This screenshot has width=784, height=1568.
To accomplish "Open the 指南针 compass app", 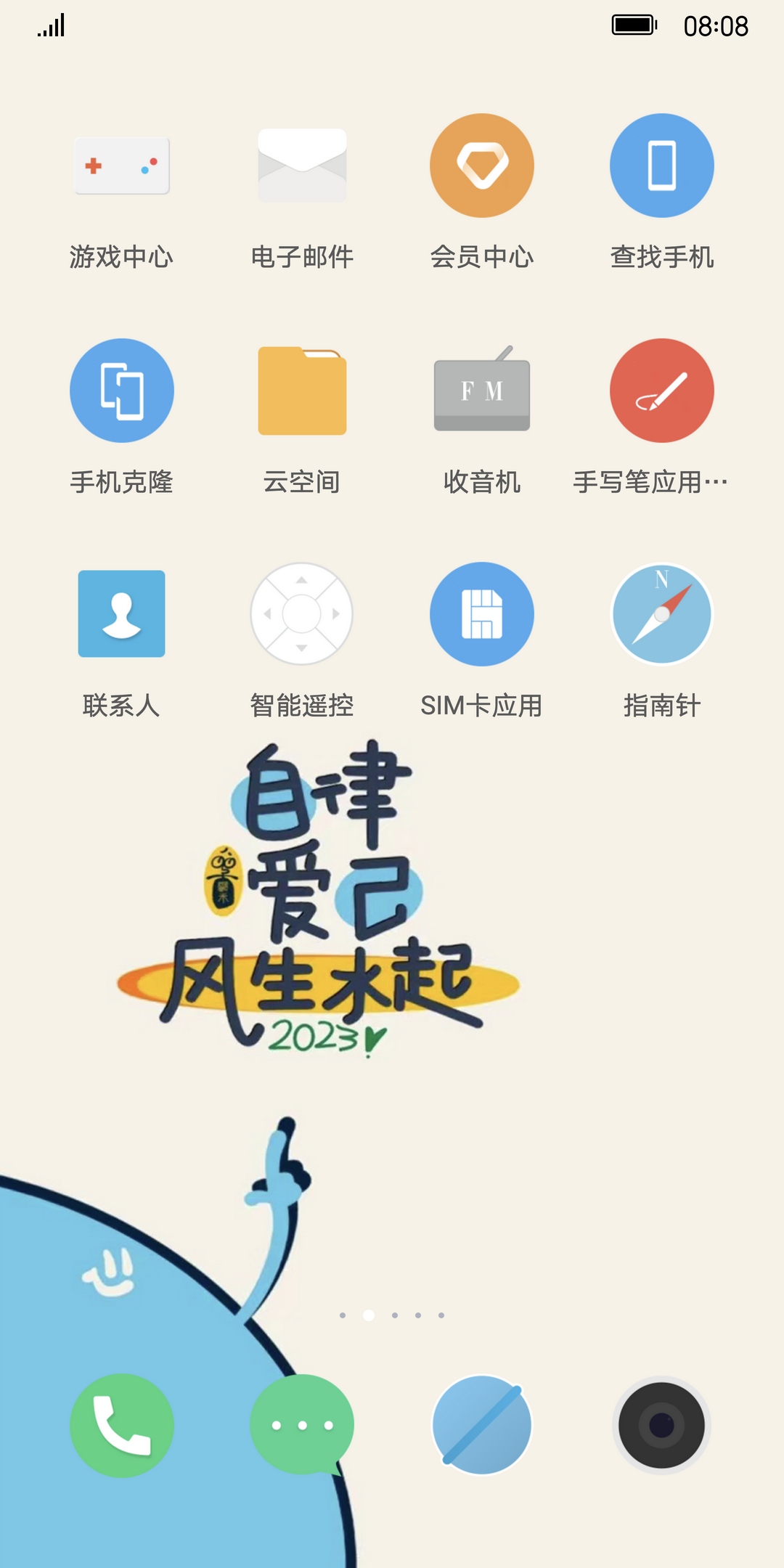I will click(x=662, y=614).
